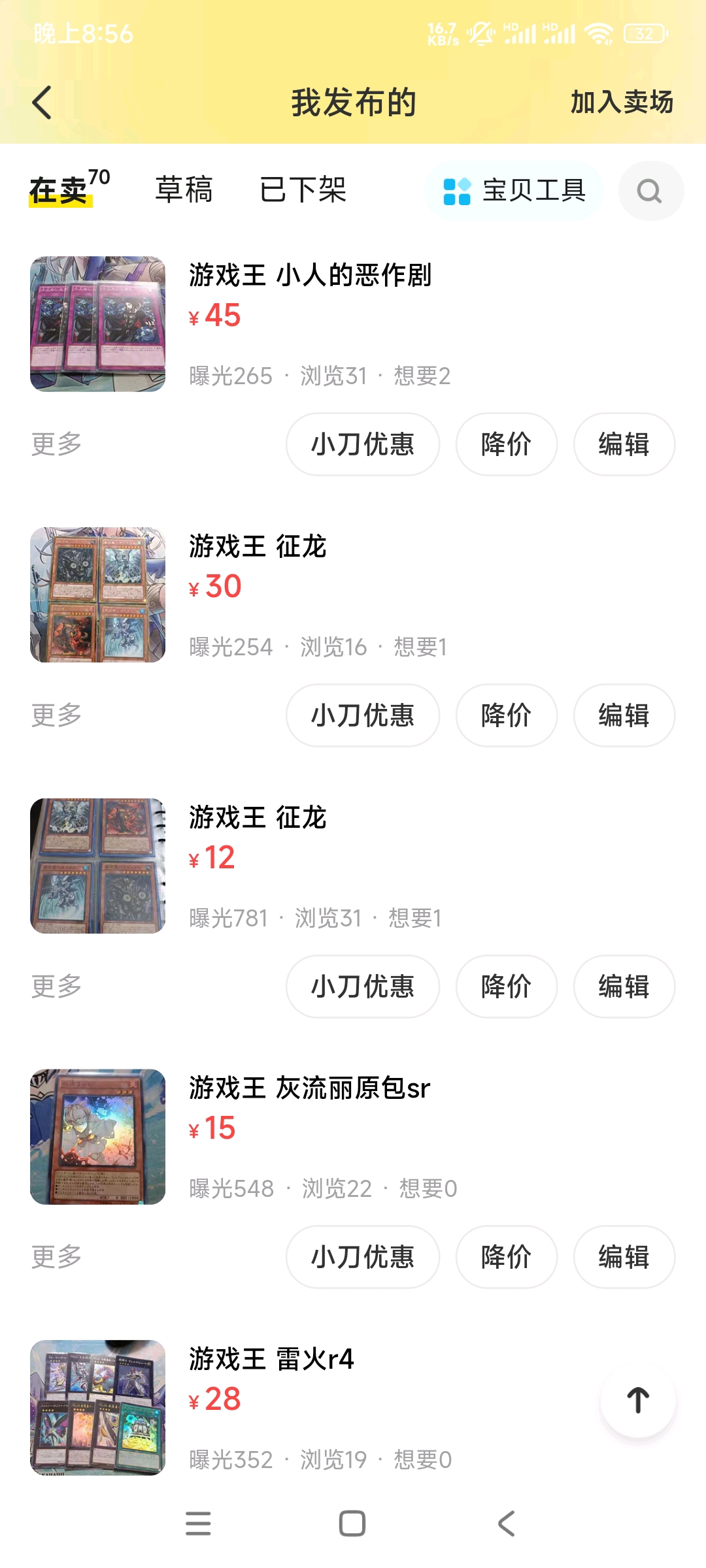Tap 降价 for the ¥30 征龙 listing
The image size is (706, 1568).
pyautogui.click(x=507, y=715)
